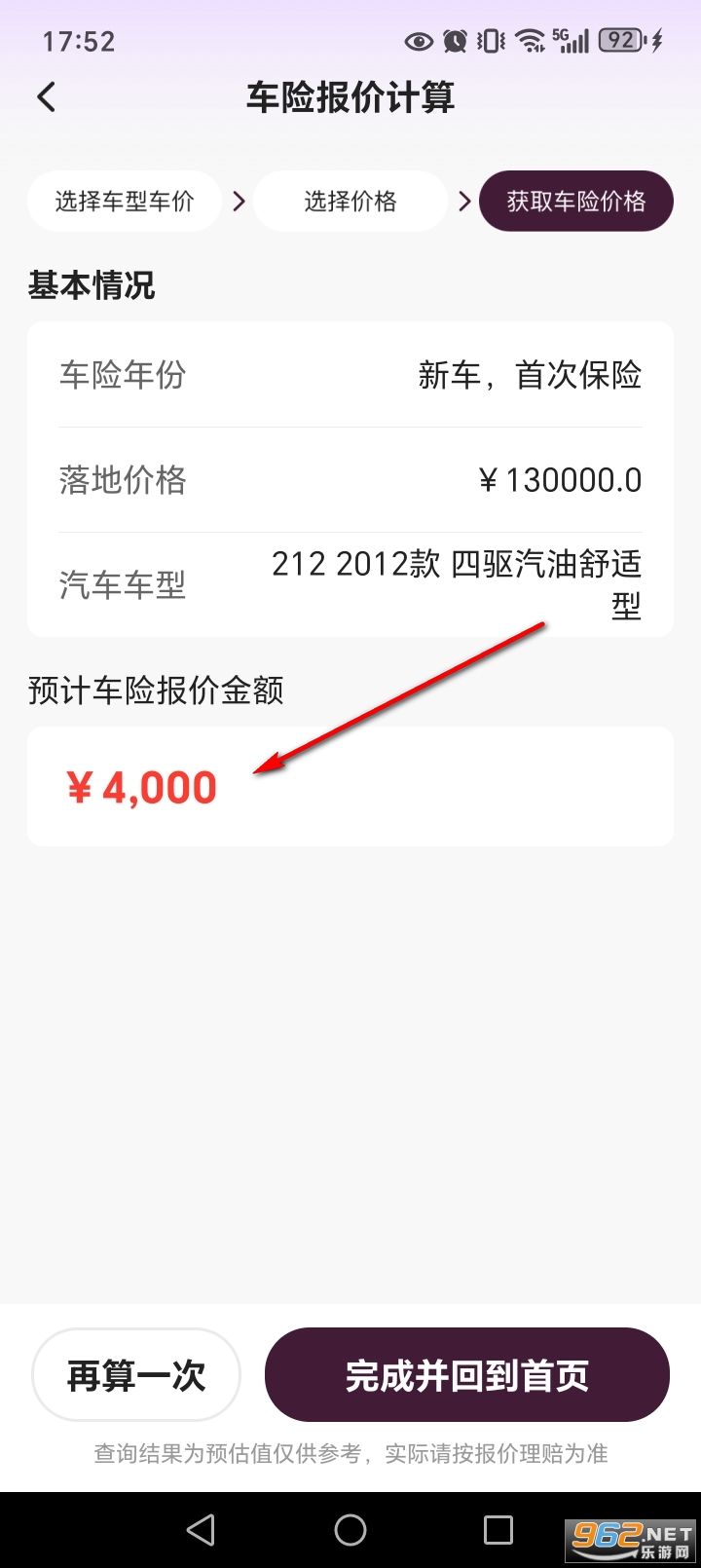Tap the Wi-Fi icon in the status bar

point(529,41)
